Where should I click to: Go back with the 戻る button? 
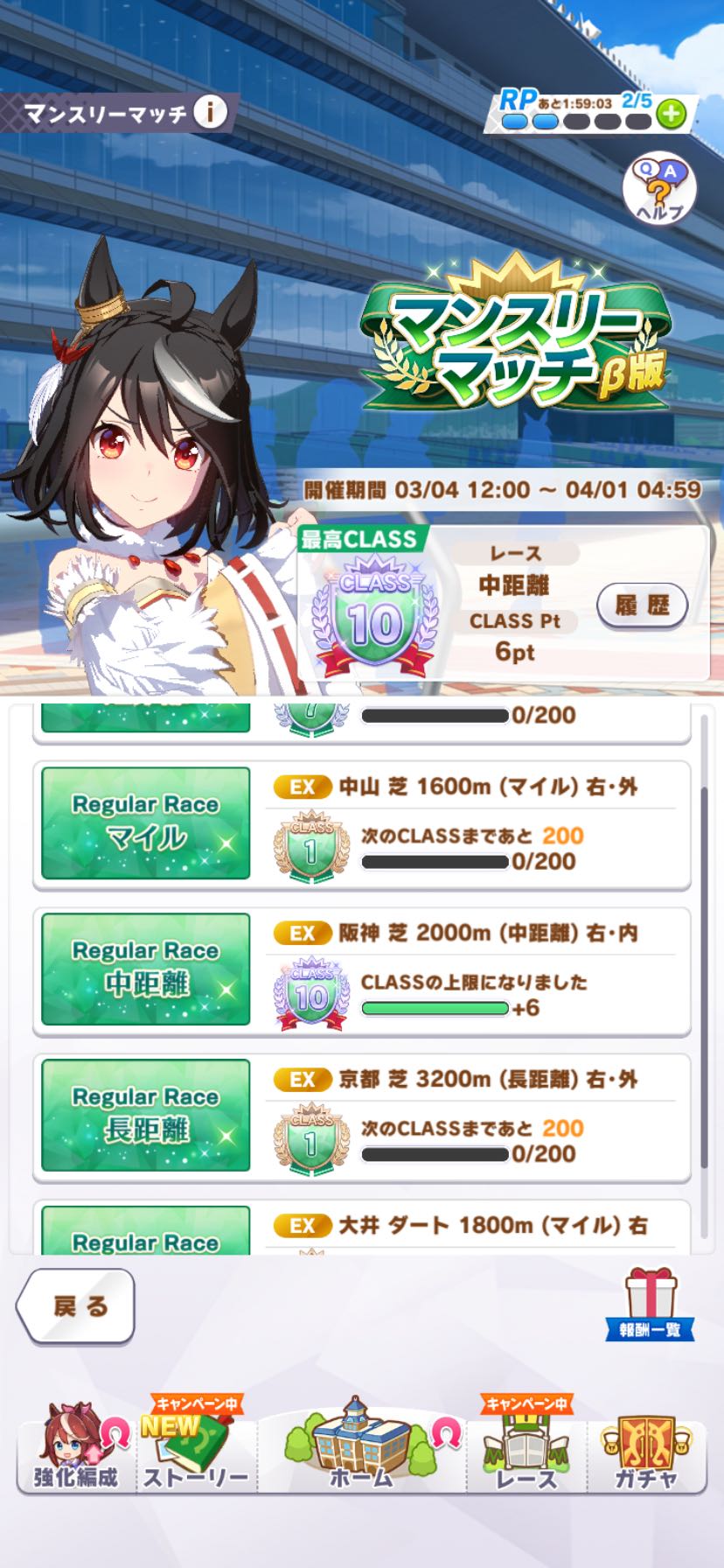tap(76, 1306)
